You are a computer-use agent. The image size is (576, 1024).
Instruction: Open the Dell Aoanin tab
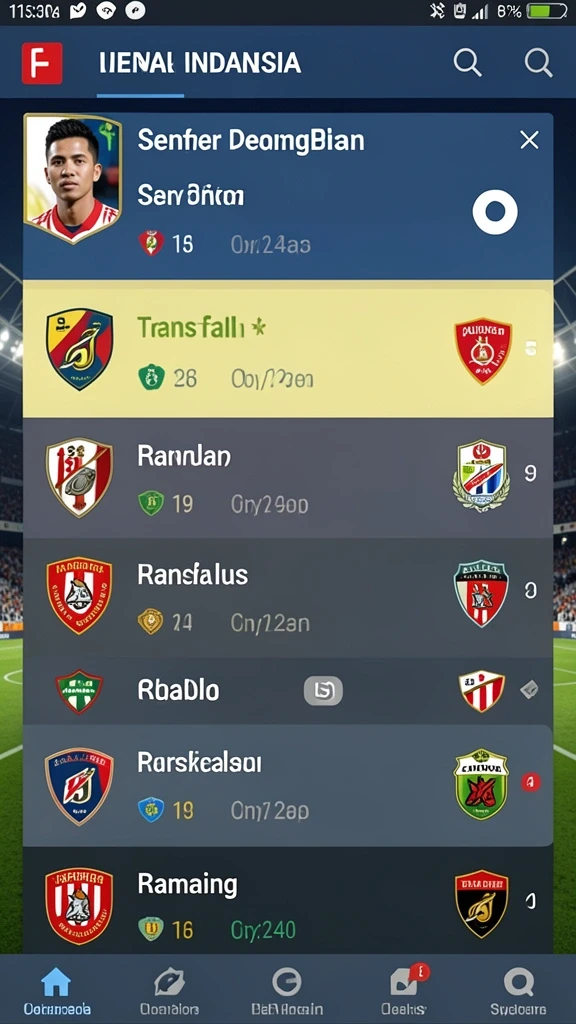(287, 991)
